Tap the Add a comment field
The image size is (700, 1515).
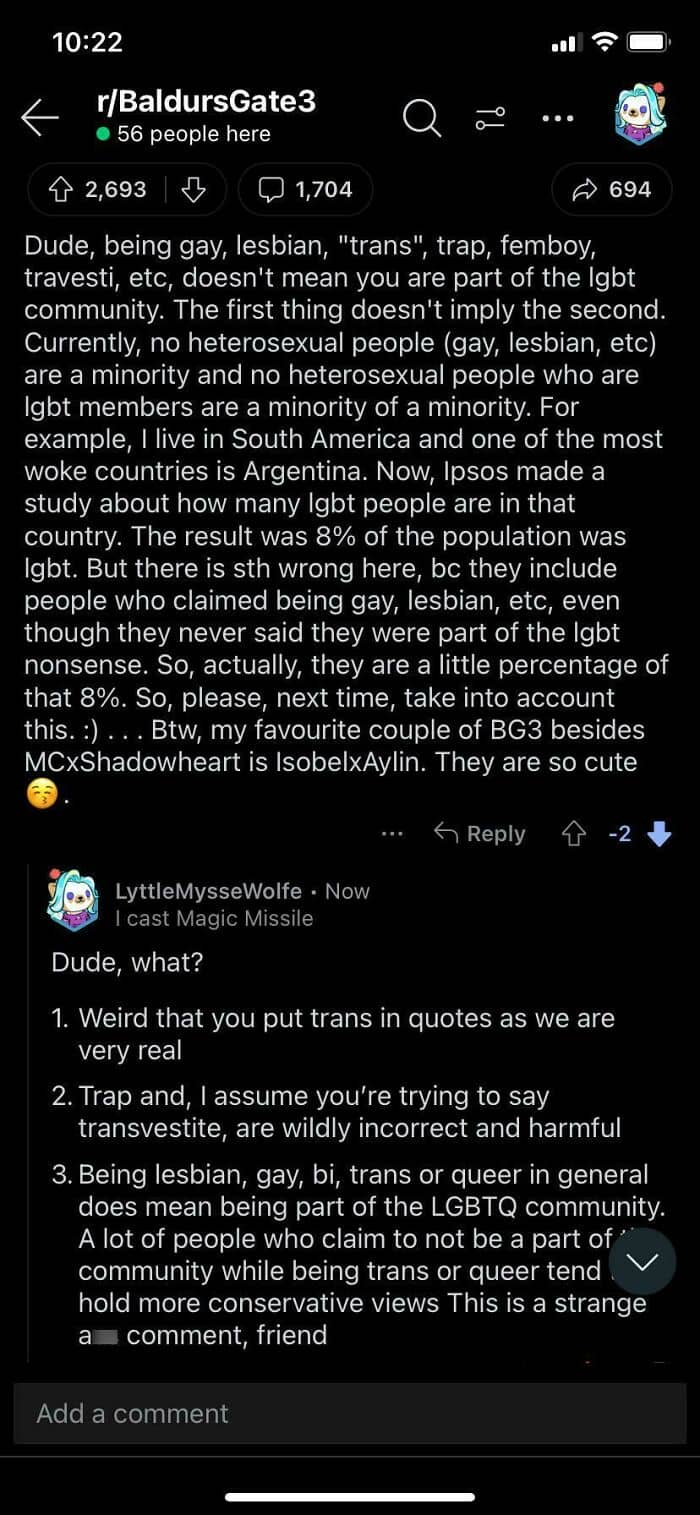(x=350, y=1413)
